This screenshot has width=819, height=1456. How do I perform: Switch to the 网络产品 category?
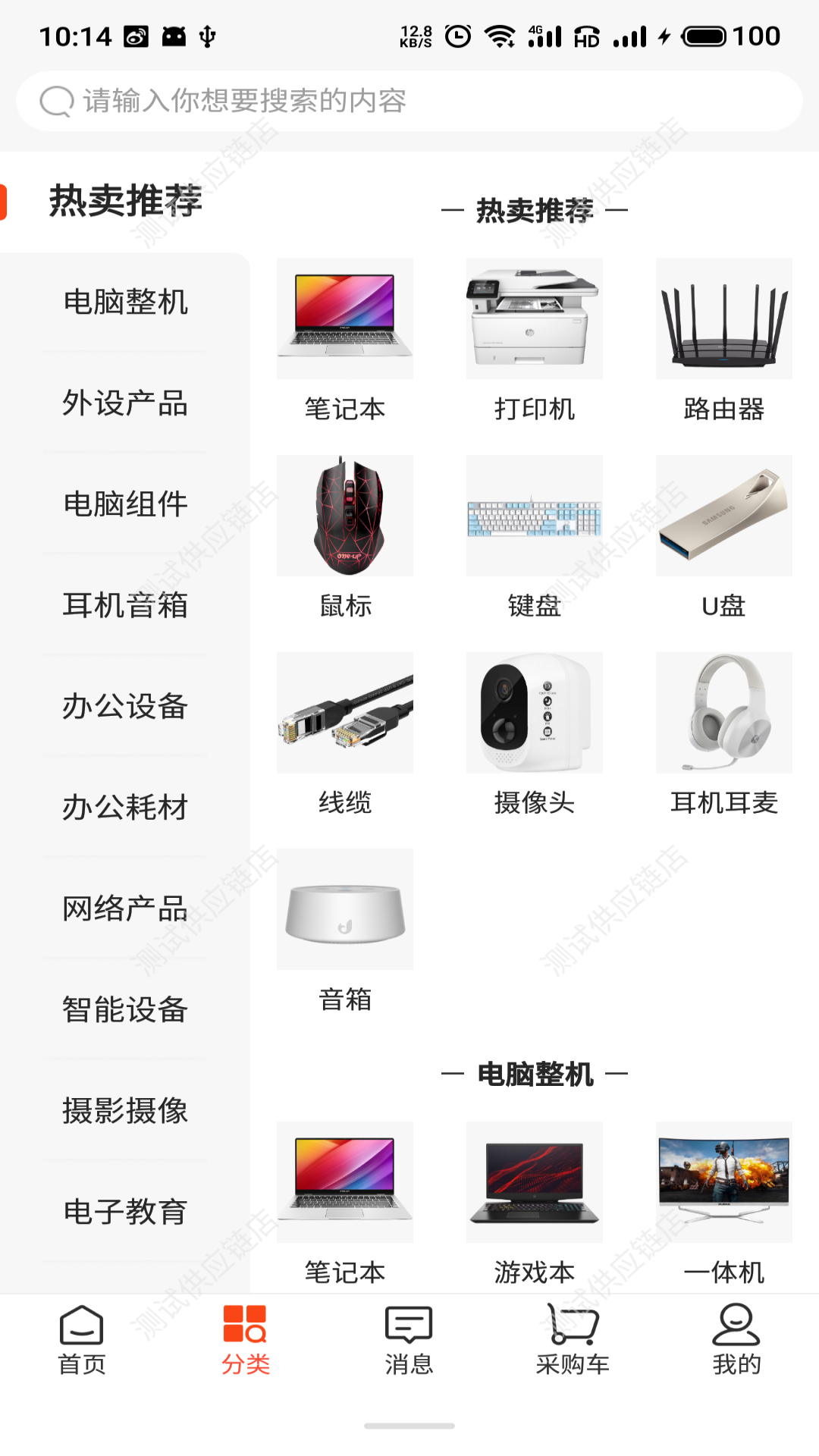point(125,910)
